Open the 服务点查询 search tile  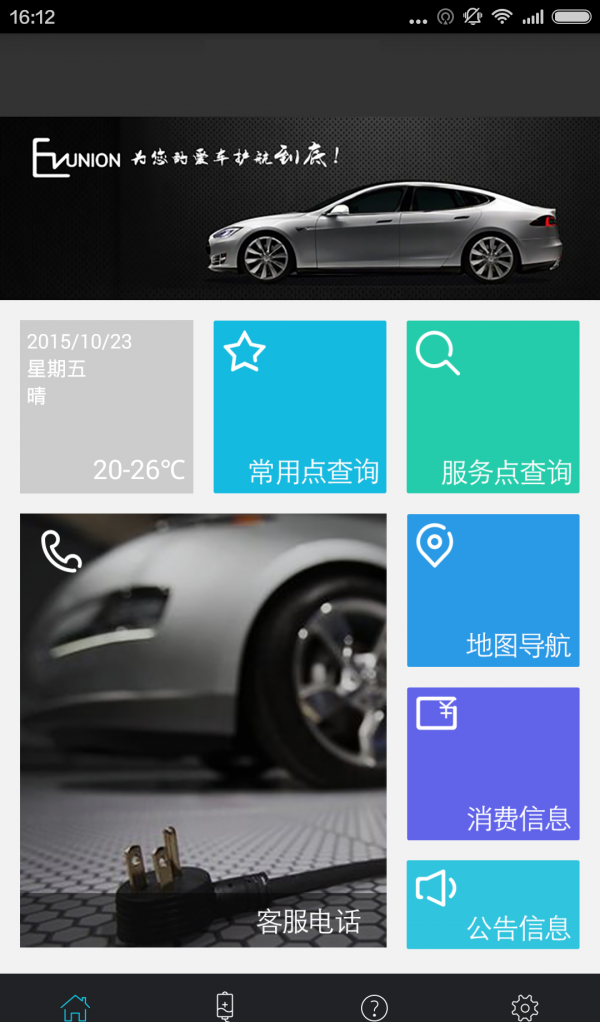[x=493, y=407]
